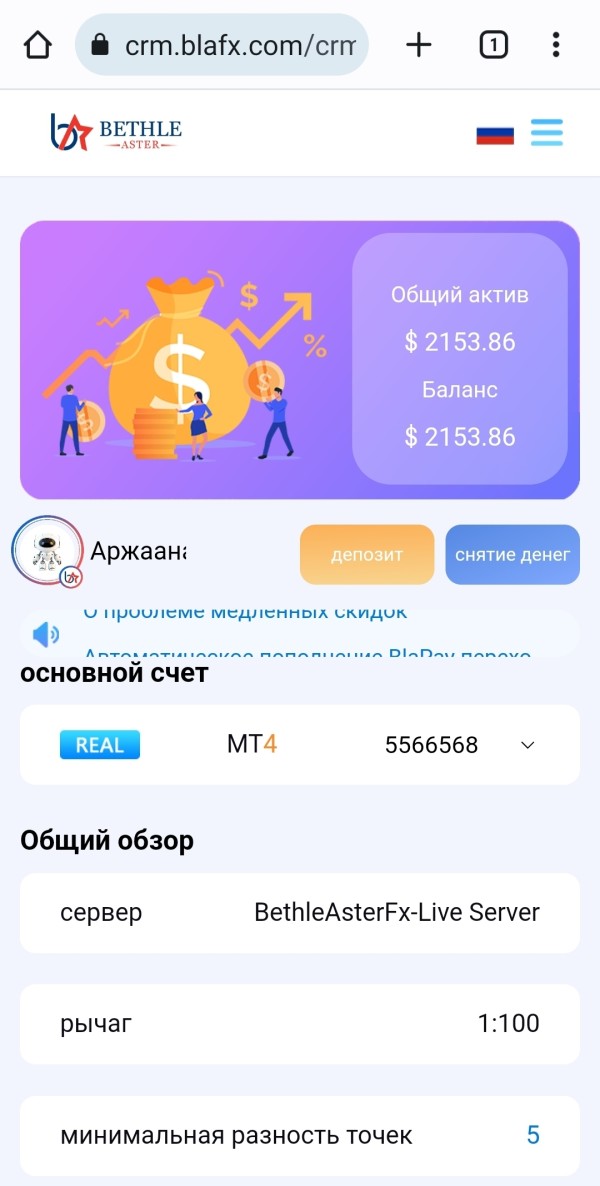Tap the депозит button
The height and width of the screenshot is (1186, 600).
pos(367,554)
